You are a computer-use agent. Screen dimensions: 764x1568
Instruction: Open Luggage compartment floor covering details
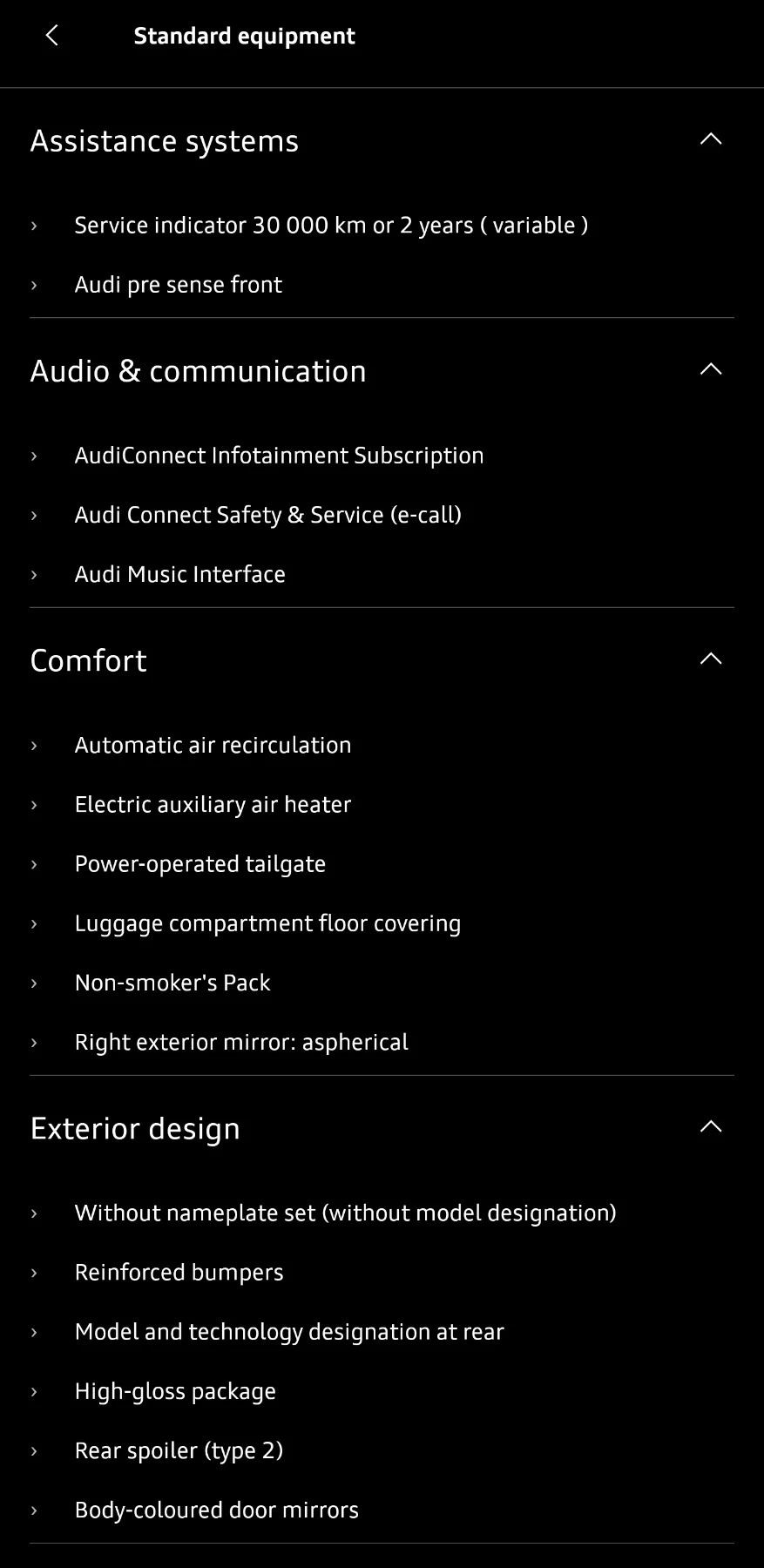[267, 923]
